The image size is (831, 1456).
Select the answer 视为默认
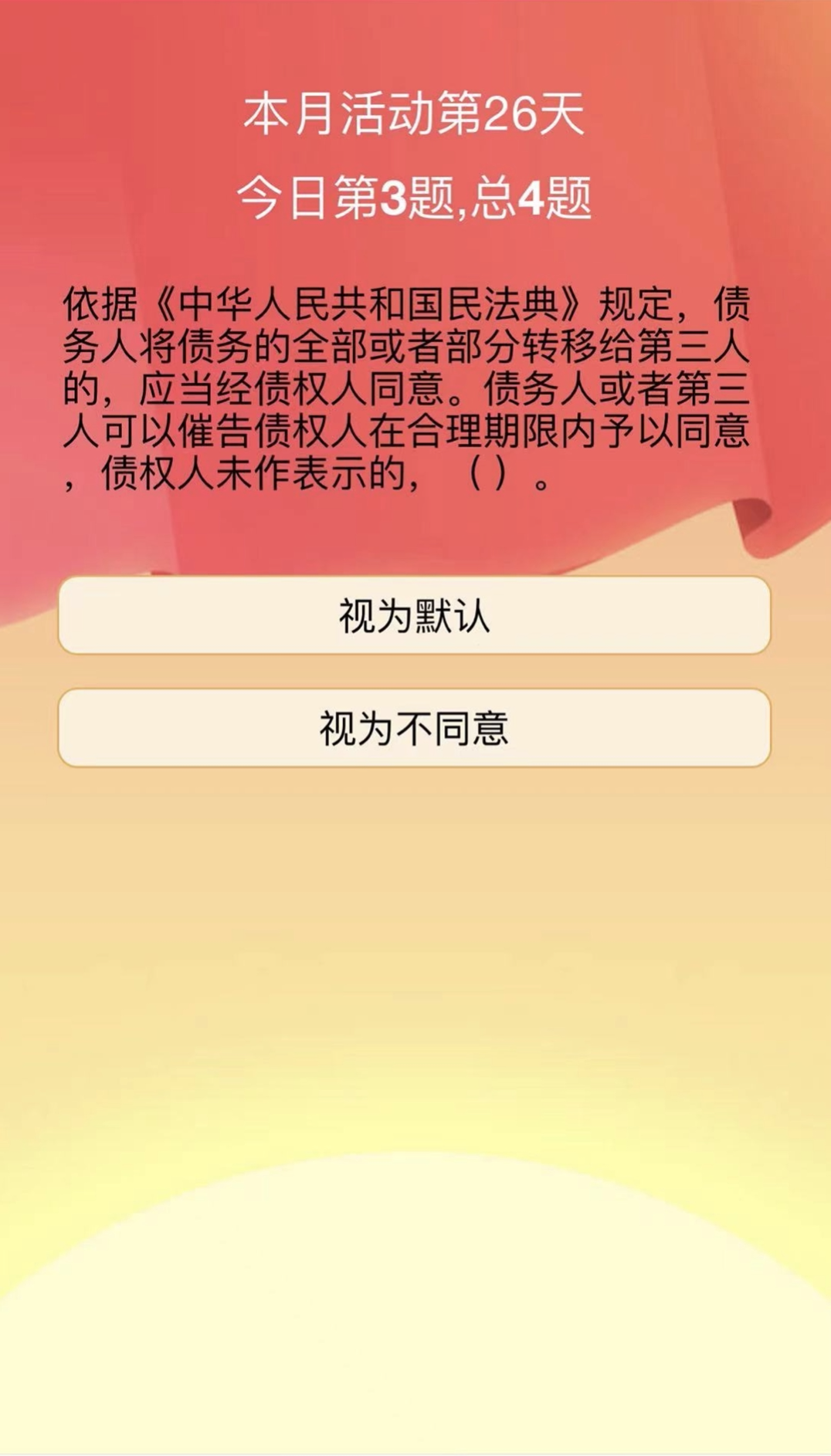coord(415,615)
